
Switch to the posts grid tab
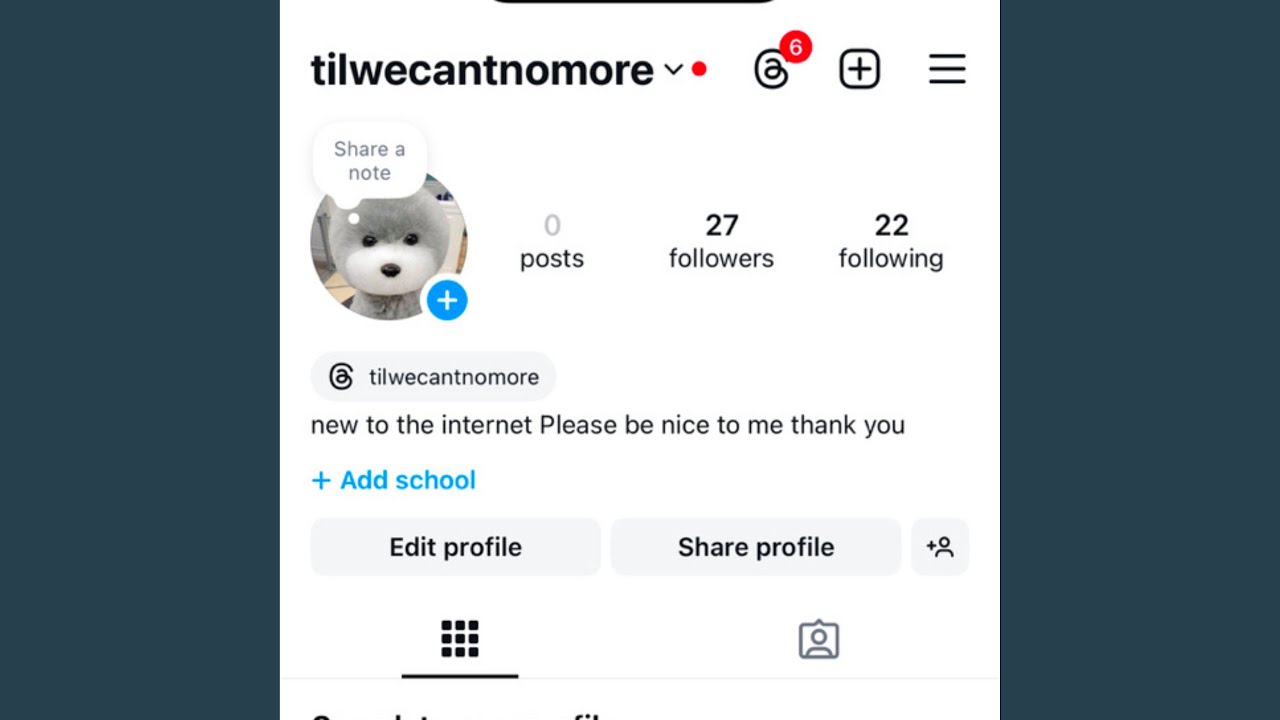pos(460,639)
